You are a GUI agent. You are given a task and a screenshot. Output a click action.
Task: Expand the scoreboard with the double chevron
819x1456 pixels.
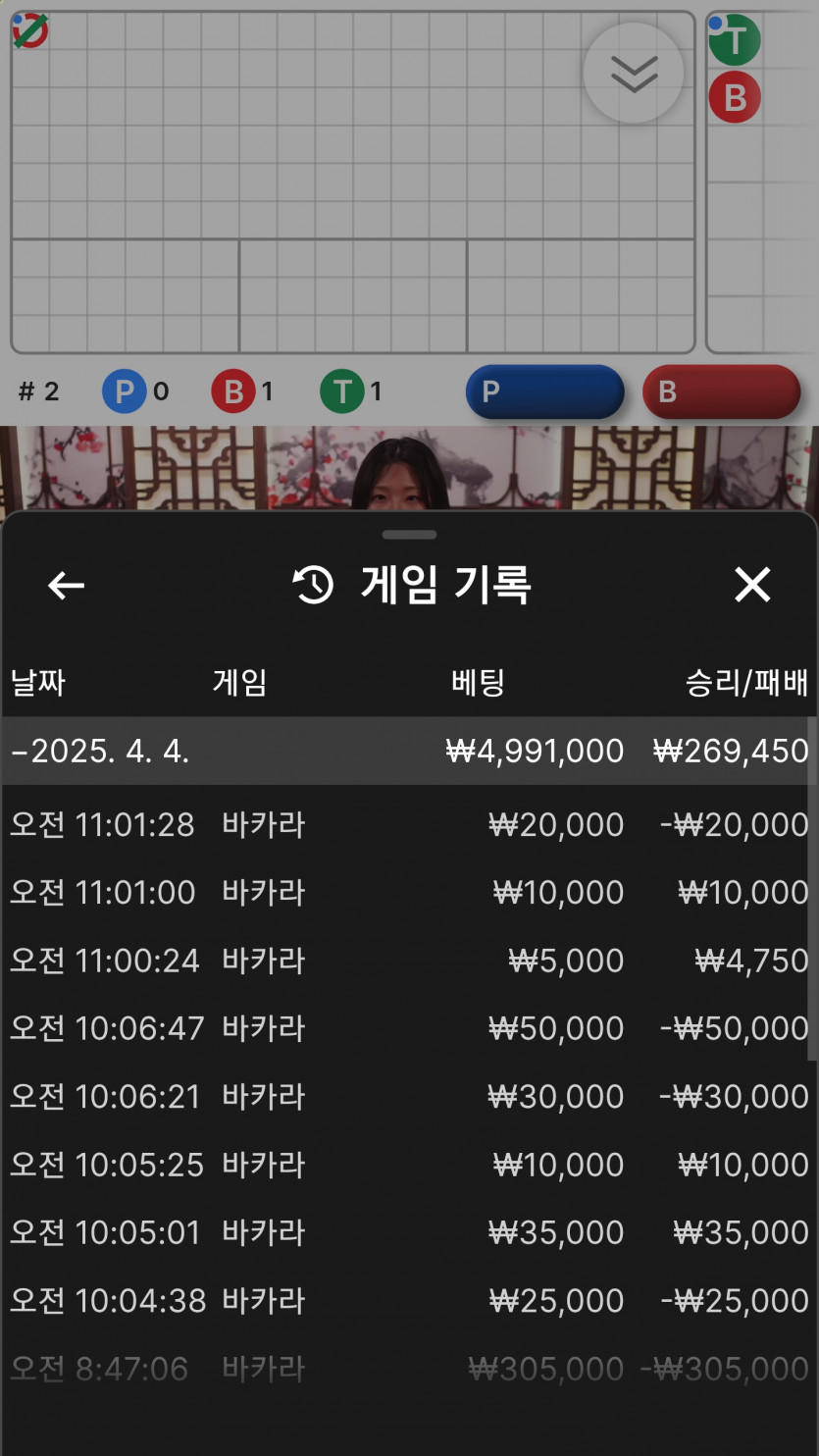(634, 73)
